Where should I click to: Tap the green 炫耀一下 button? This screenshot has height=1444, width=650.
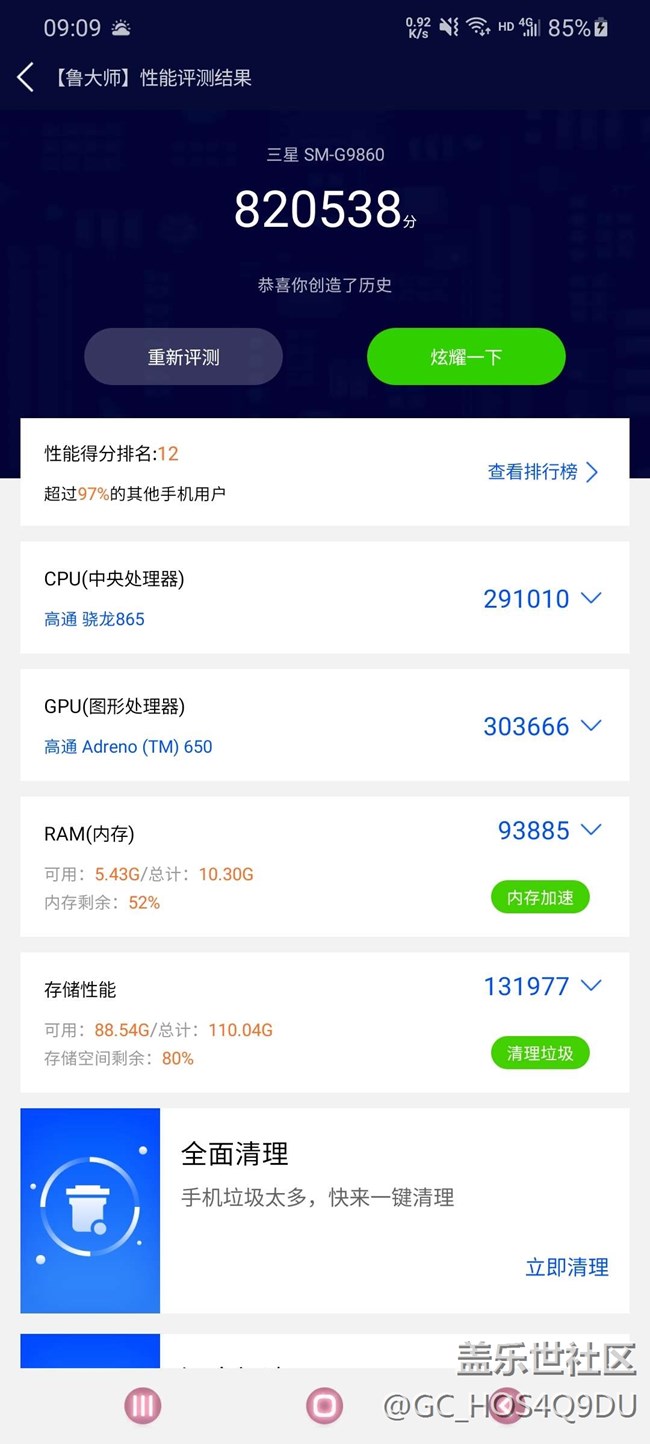click(x=466, y=357)
